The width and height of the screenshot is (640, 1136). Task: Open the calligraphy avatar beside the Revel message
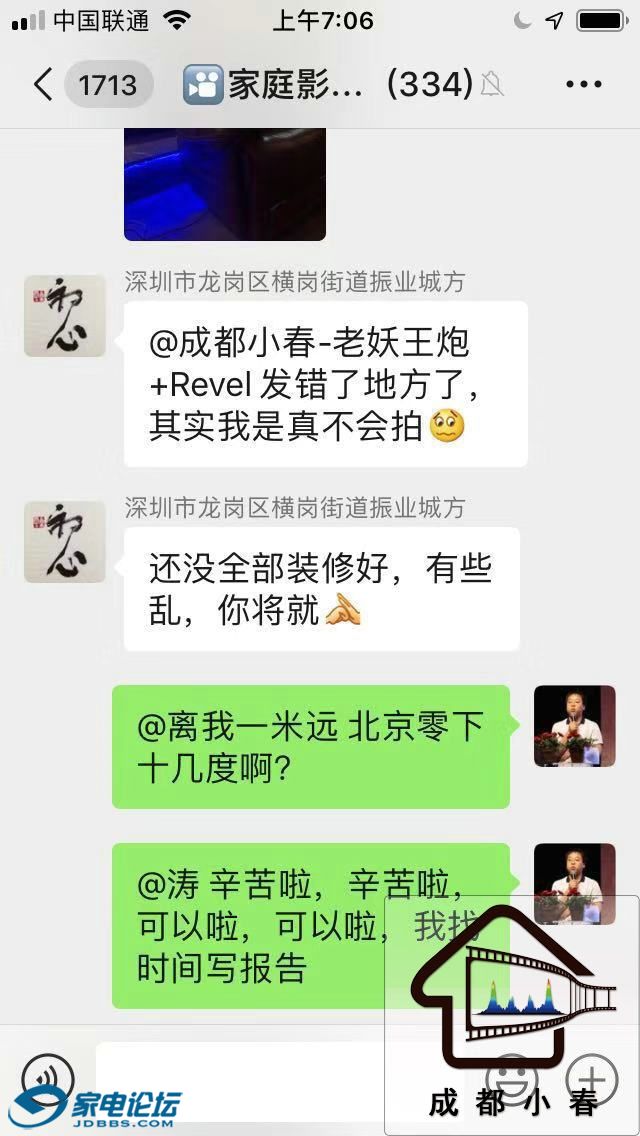(65, 316)
